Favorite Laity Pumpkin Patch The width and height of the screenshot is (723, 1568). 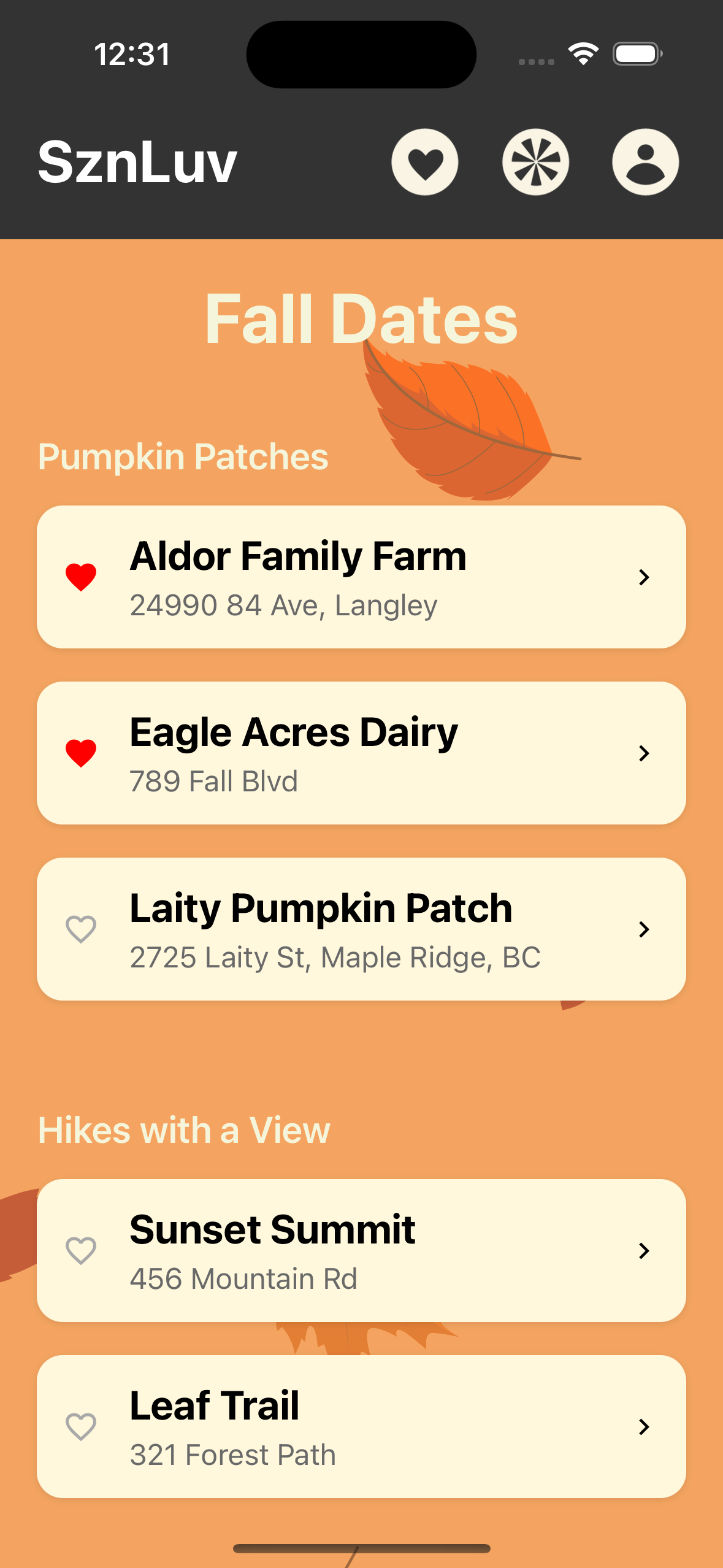coord(82,929)
